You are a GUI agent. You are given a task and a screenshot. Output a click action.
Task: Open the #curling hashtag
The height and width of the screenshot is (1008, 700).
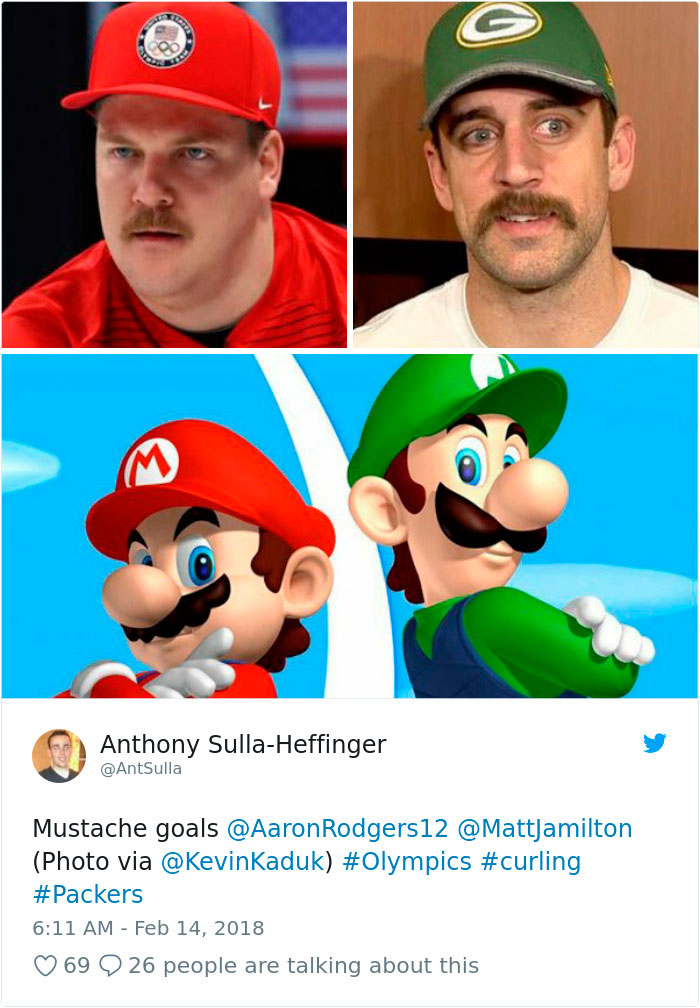coord(530,862)
